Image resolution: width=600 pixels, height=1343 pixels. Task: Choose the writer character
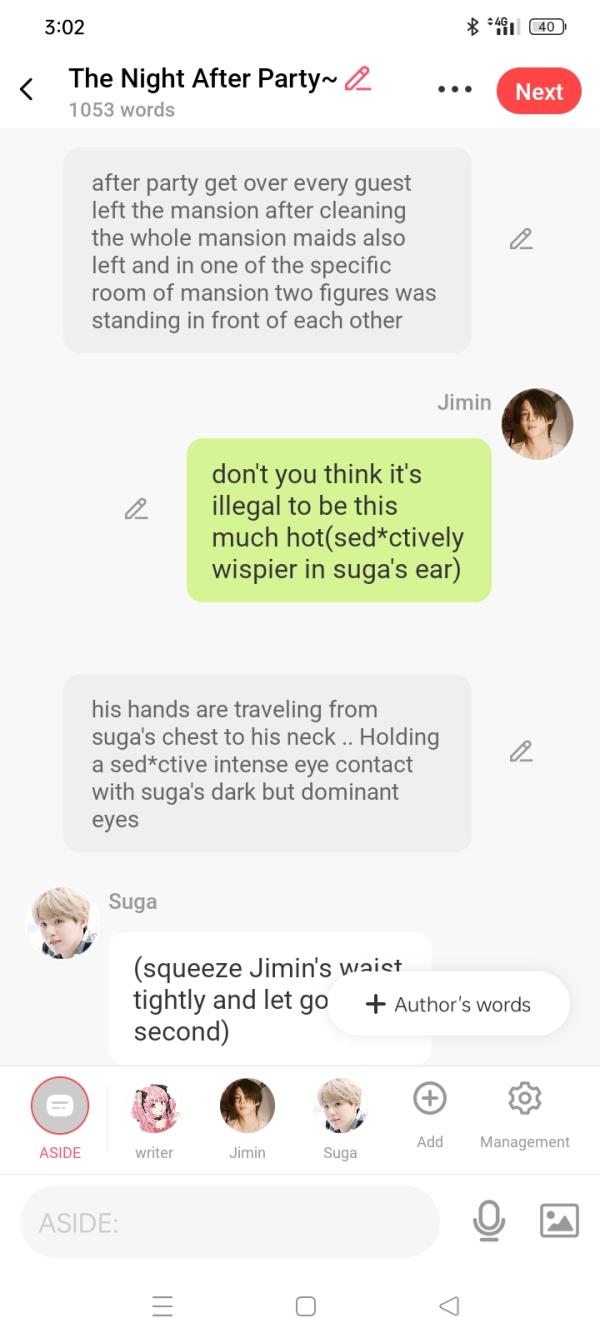pos(154,1107)
